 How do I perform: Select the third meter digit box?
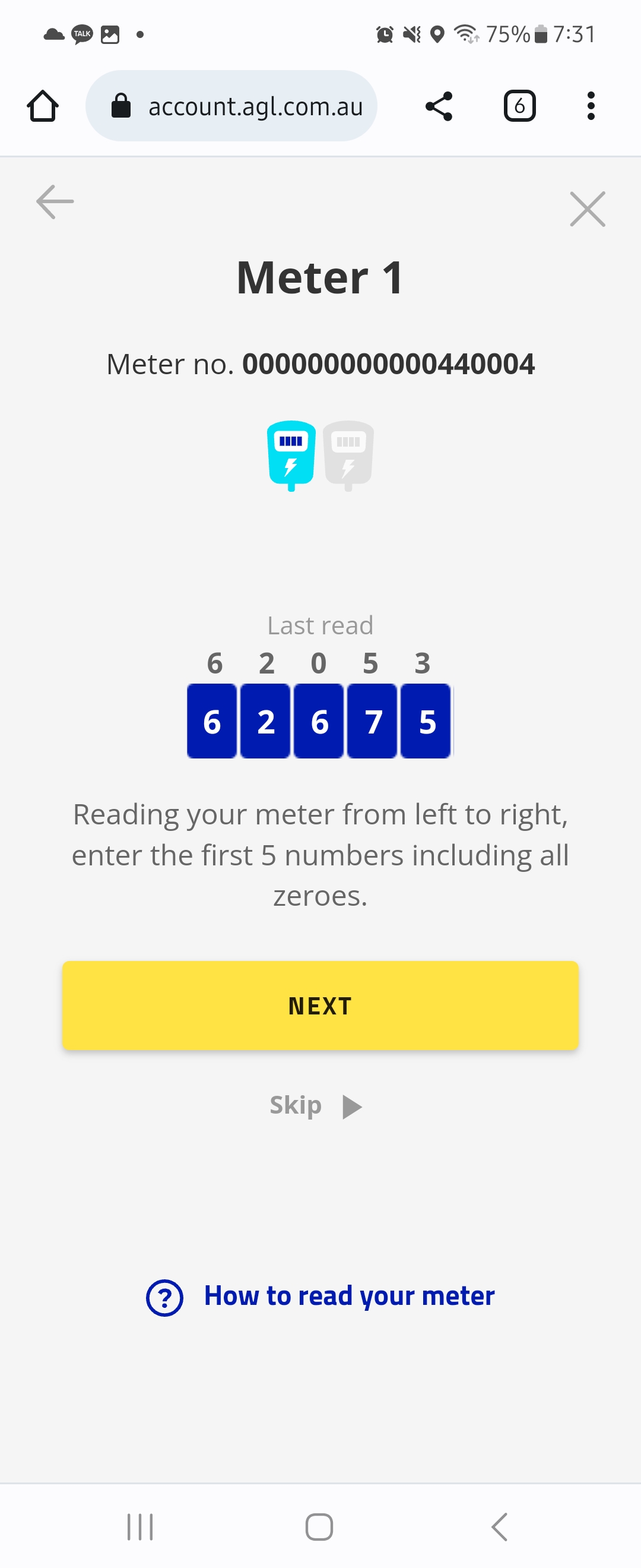tap(319, 720)
